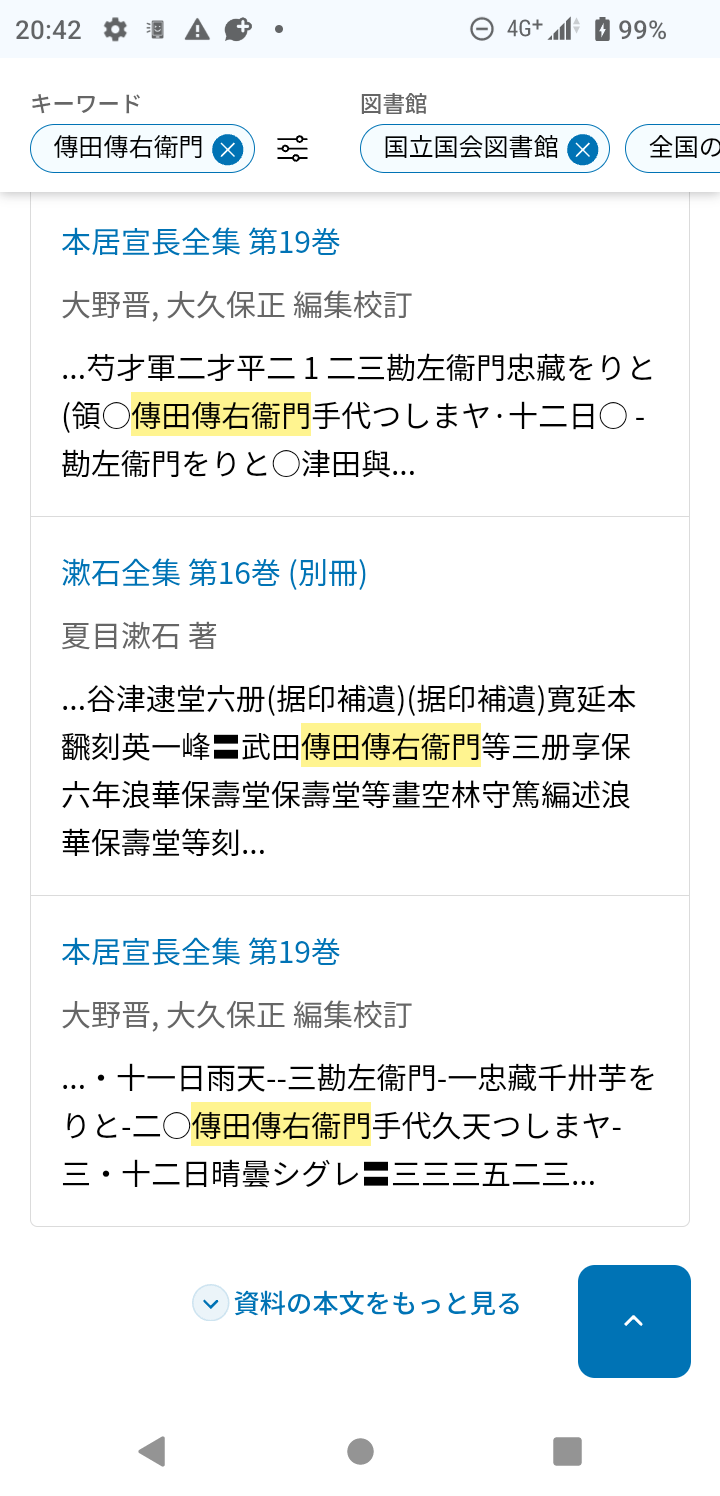Open 漱石全集 第16巻 (別冊) result
Screen dimensions: 720x1496
(x=214, y=573)
